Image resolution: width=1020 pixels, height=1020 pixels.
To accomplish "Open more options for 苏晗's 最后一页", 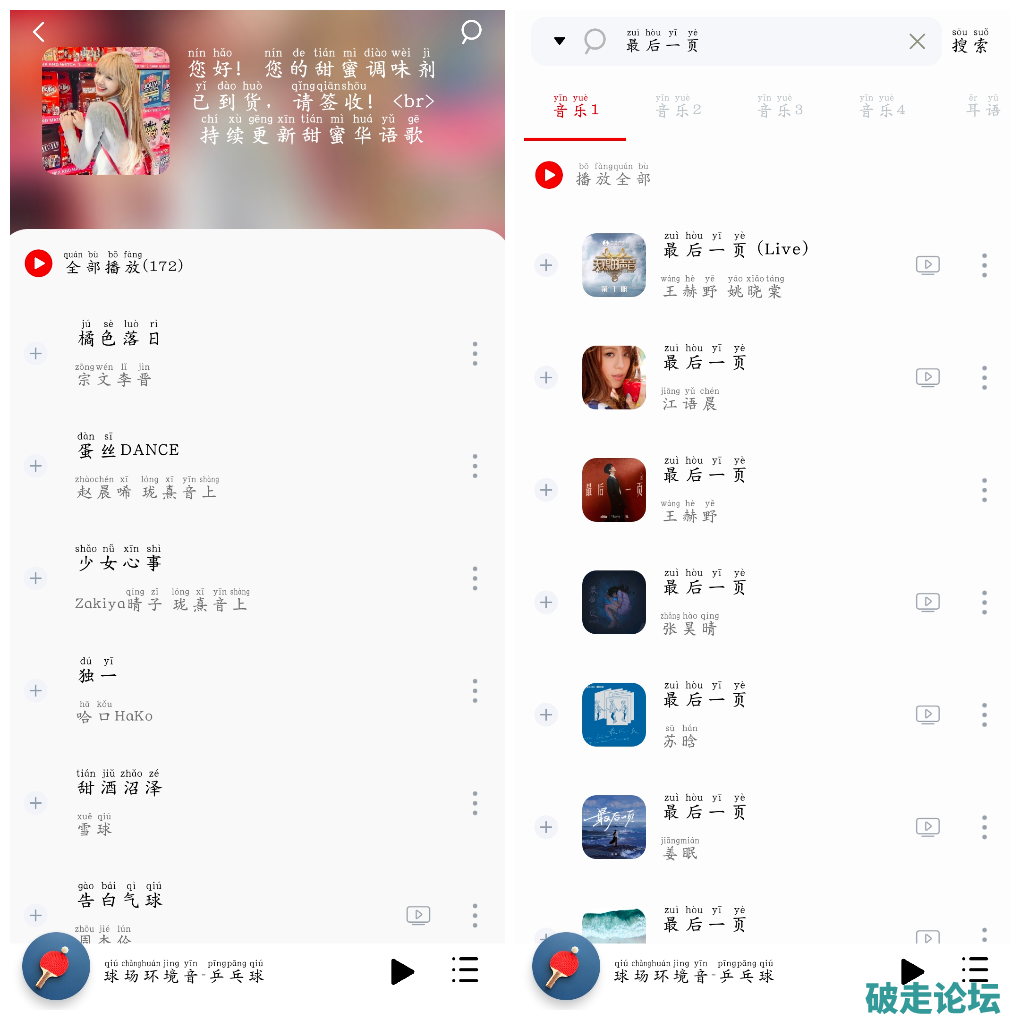I will [x=985, y=715].
